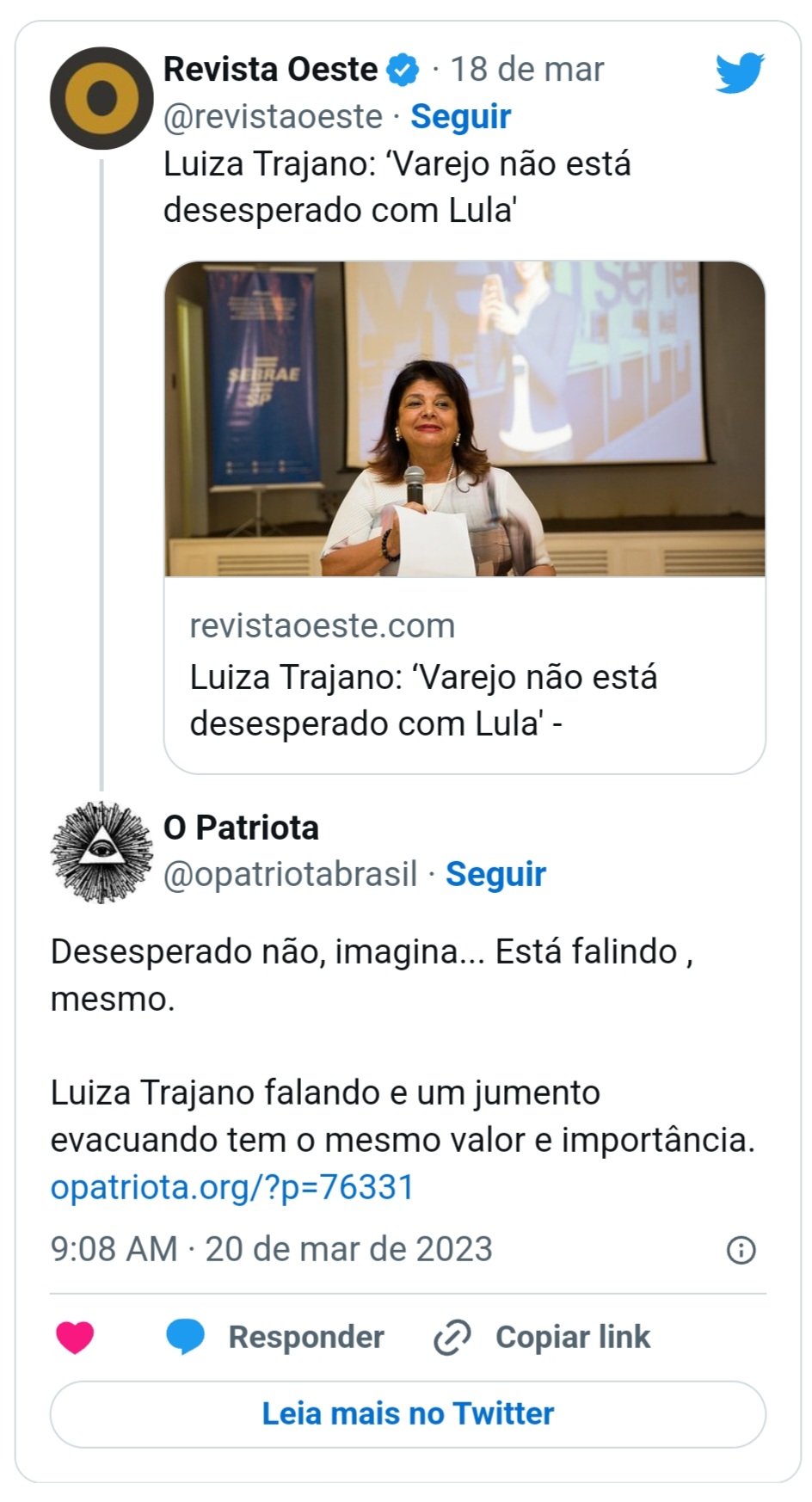Tap Responder to reply to tweet
The height and width of the screenshot is (1502, 812).
(275, 1337)
